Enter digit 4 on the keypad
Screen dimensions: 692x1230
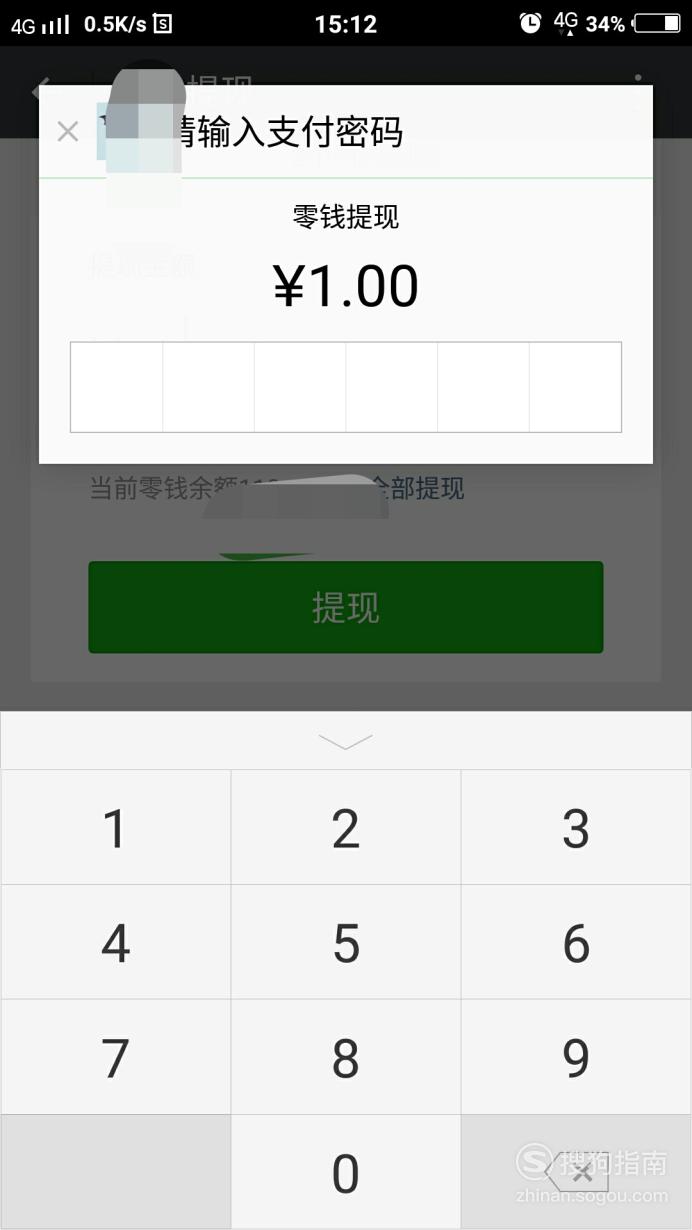click(116, 942)
